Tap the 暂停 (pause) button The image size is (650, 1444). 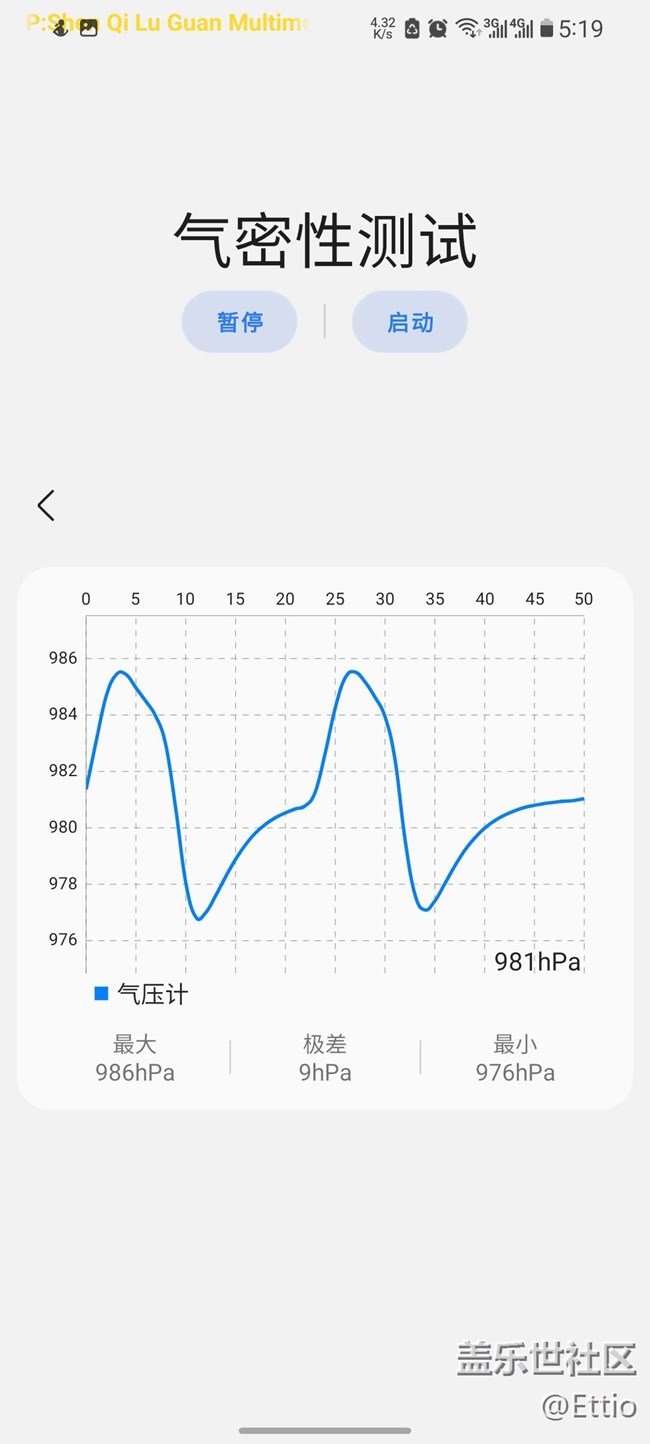(x=240, y=322)
